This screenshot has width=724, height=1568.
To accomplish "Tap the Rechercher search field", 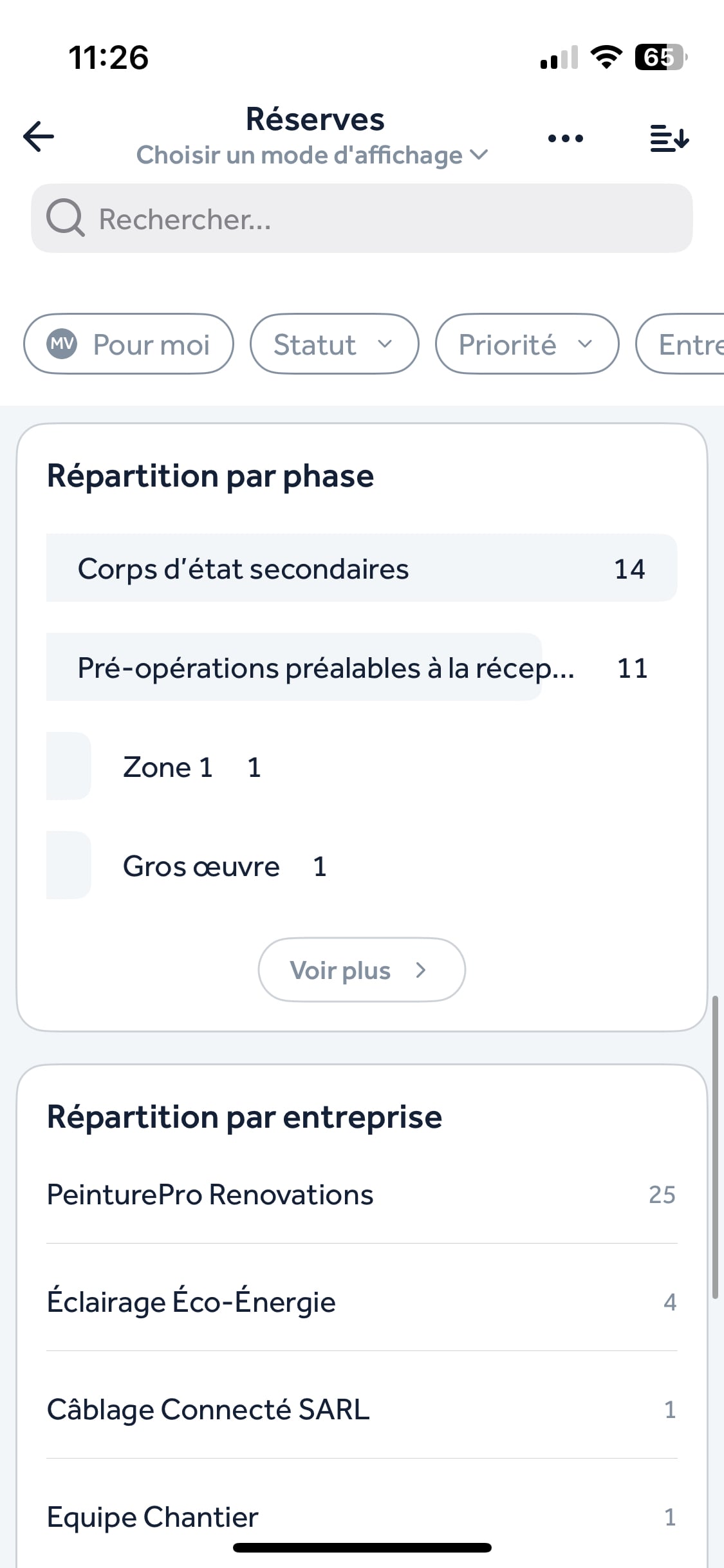I will click(362, 219).
